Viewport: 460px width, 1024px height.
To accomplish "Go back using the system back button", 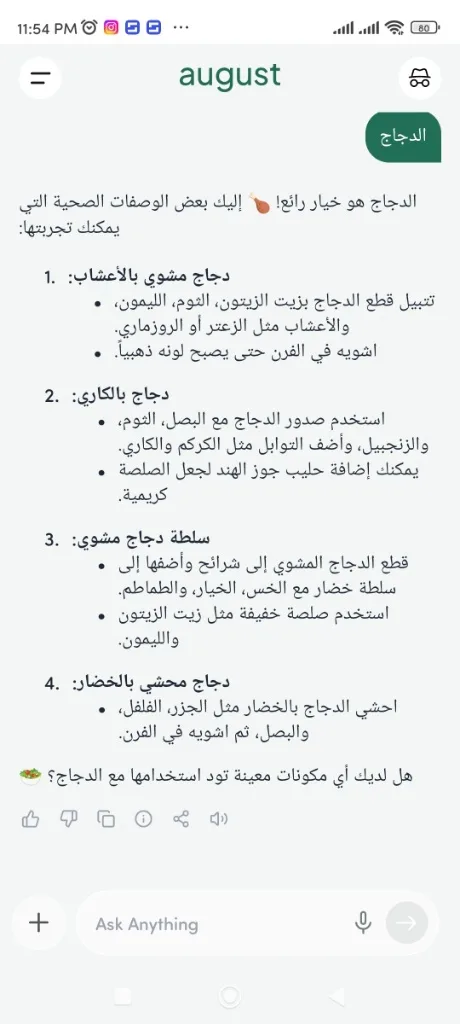I will 337,996.
